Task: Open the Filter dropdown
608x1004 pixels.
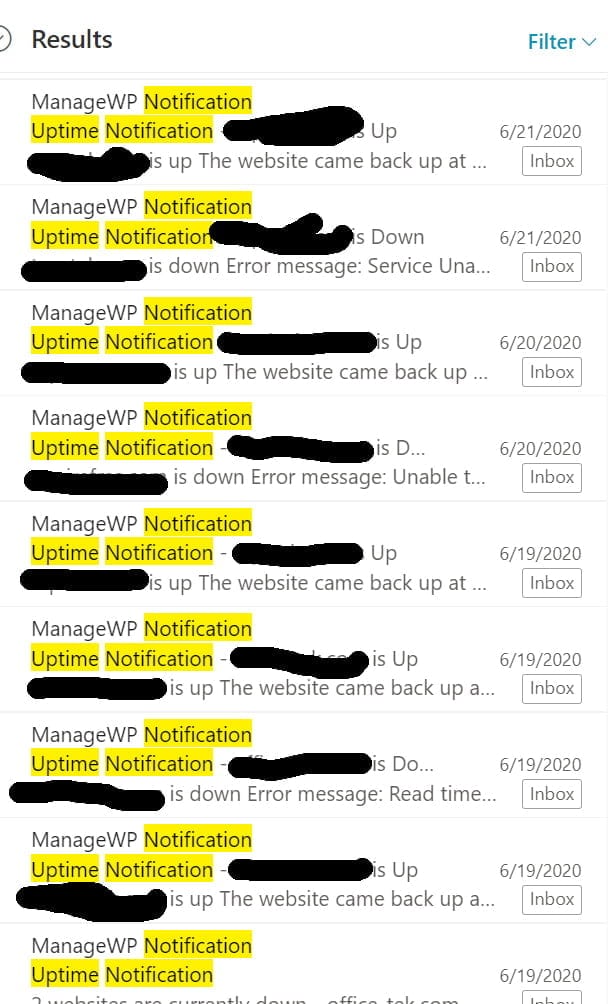Action: 561,42
